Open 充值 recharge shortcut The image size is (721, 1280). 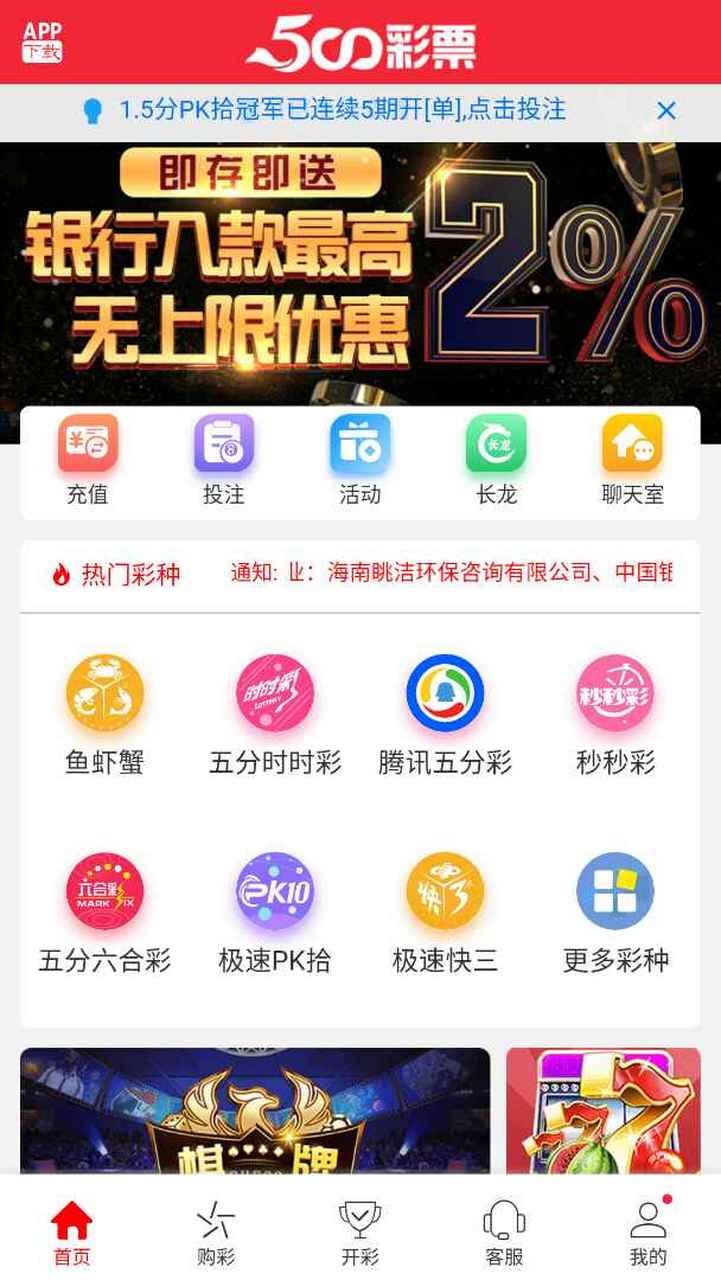coord(88,460)
